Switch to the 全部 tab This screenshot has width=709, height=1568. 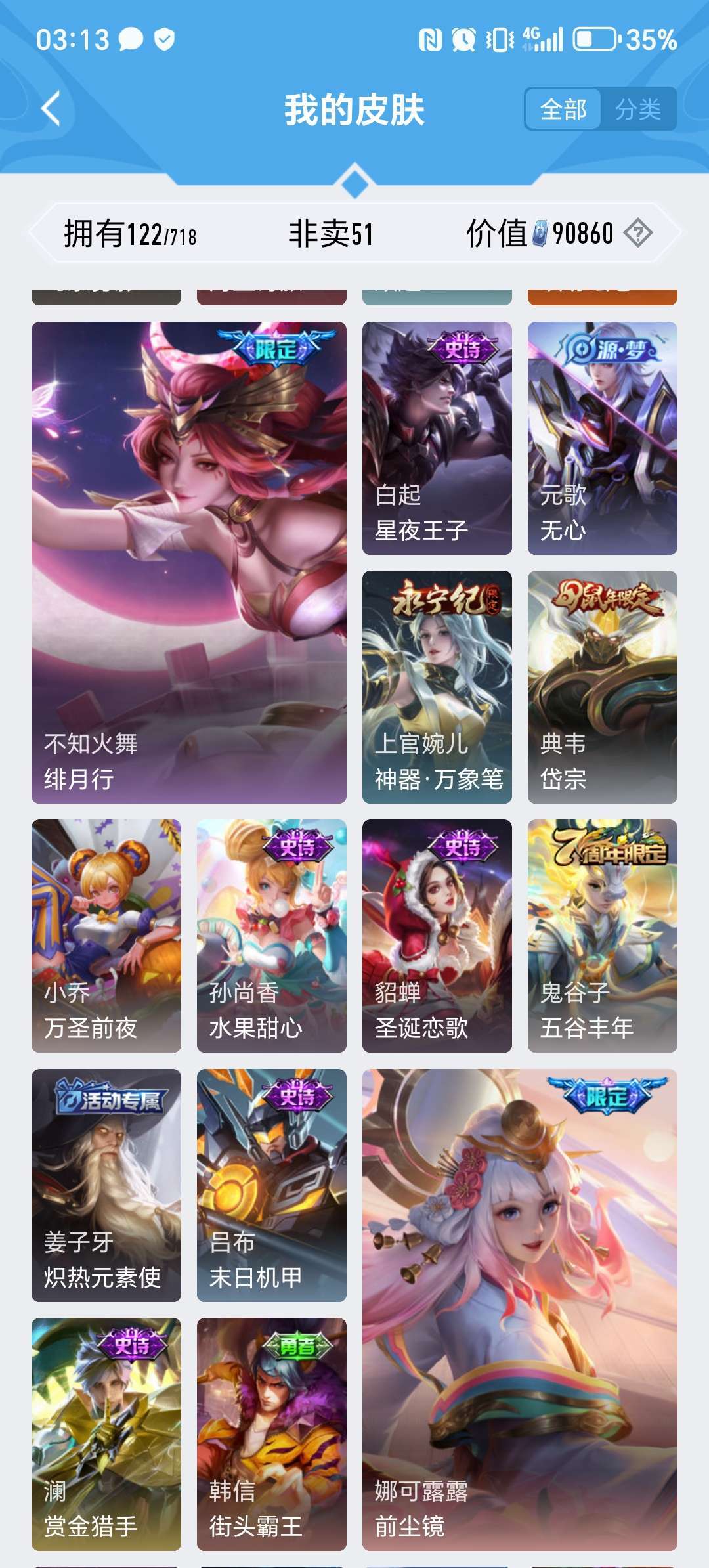563,109
